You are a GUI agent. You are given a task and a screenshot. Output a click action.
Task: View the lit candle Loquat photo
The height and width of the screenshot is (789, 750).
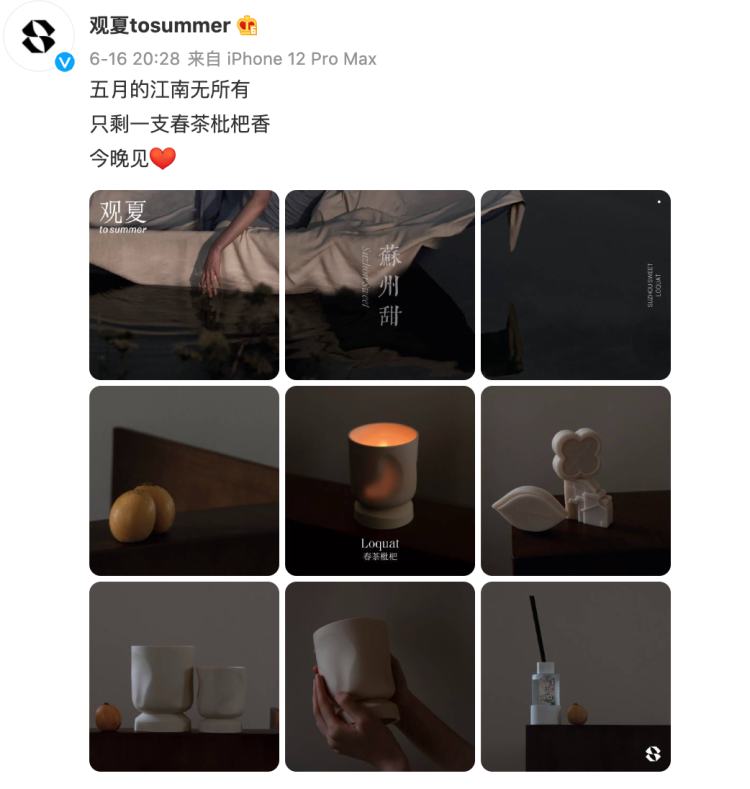tap(380, 481)
